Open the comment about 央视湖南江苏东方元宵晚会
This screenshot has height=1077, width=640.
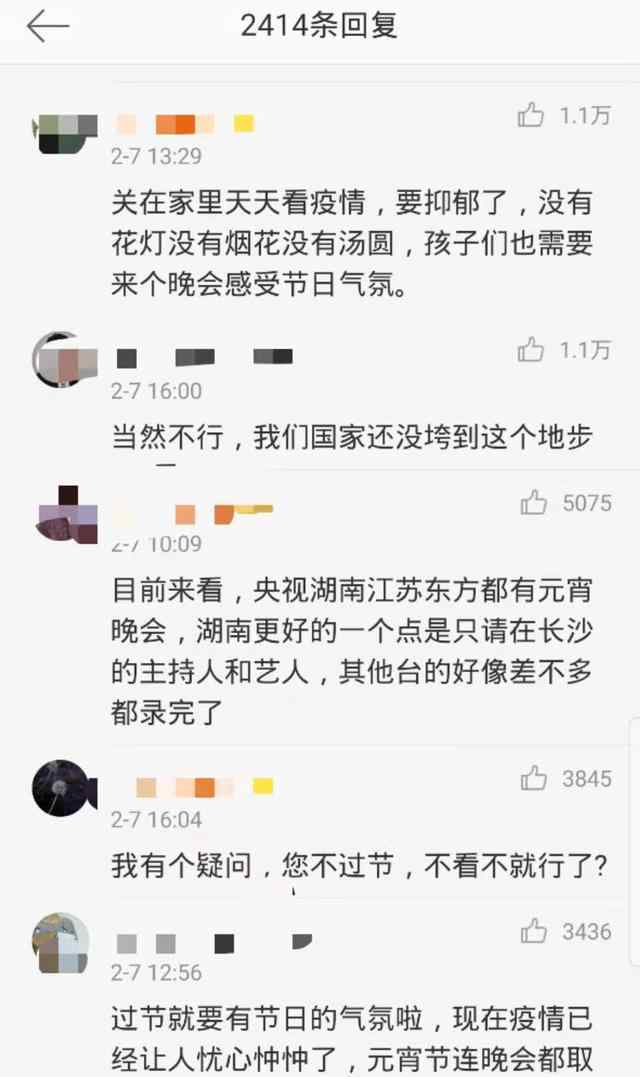(352, 651)
